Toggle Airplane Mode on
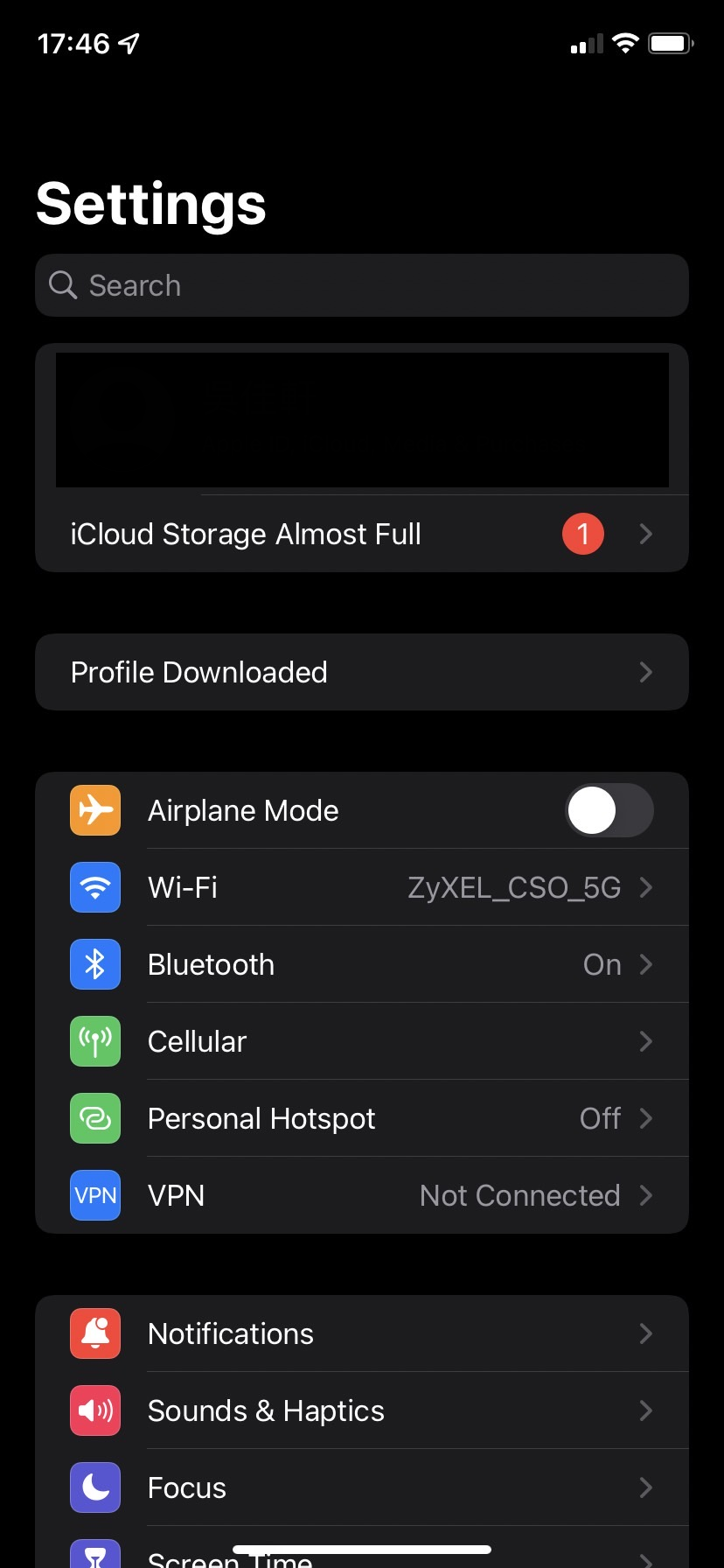724x1568 pixels. coord(609,810)
